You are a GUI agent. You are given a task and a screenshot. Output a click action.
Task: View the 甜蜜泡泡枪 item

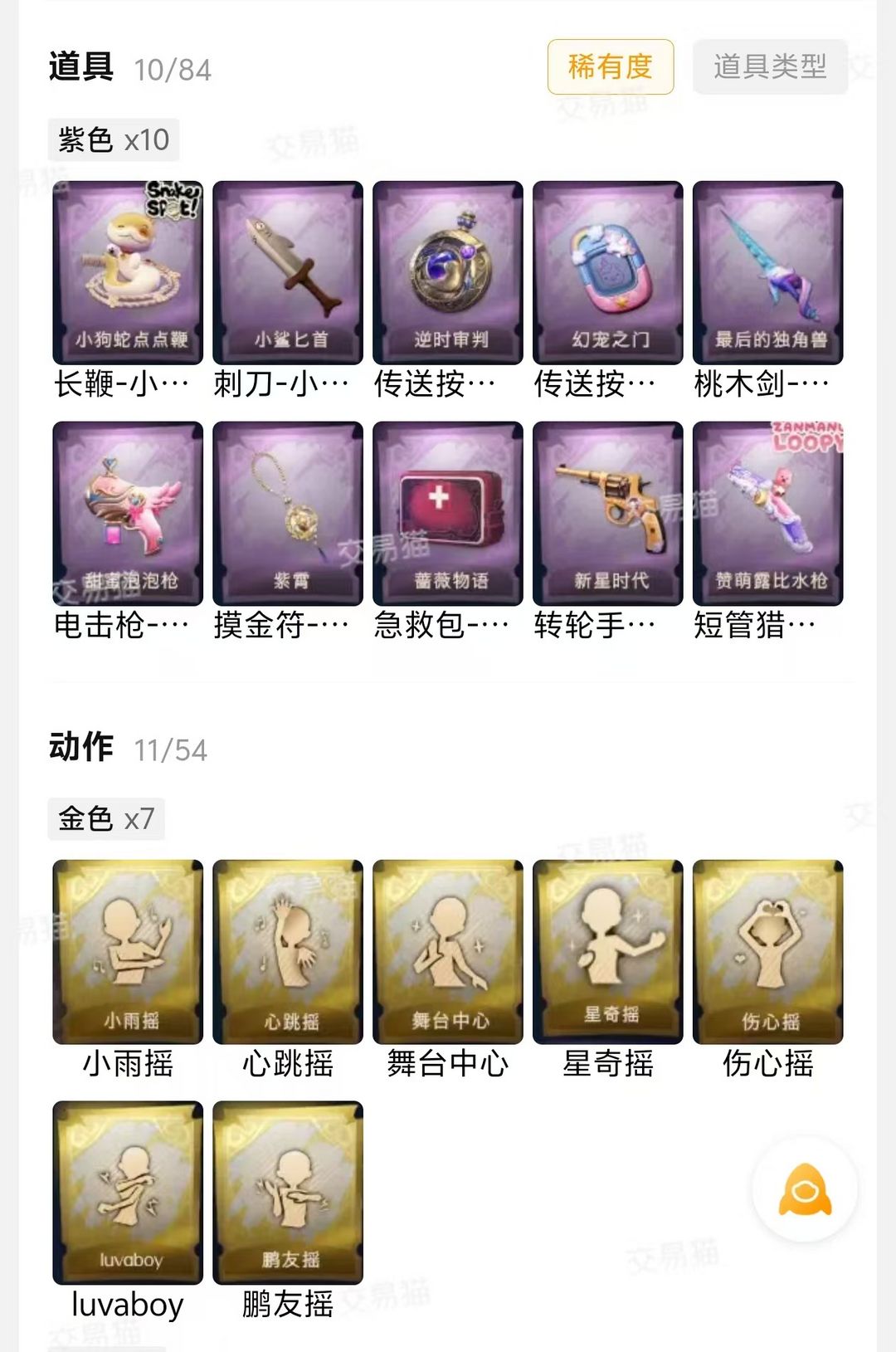tap(128, 513)
